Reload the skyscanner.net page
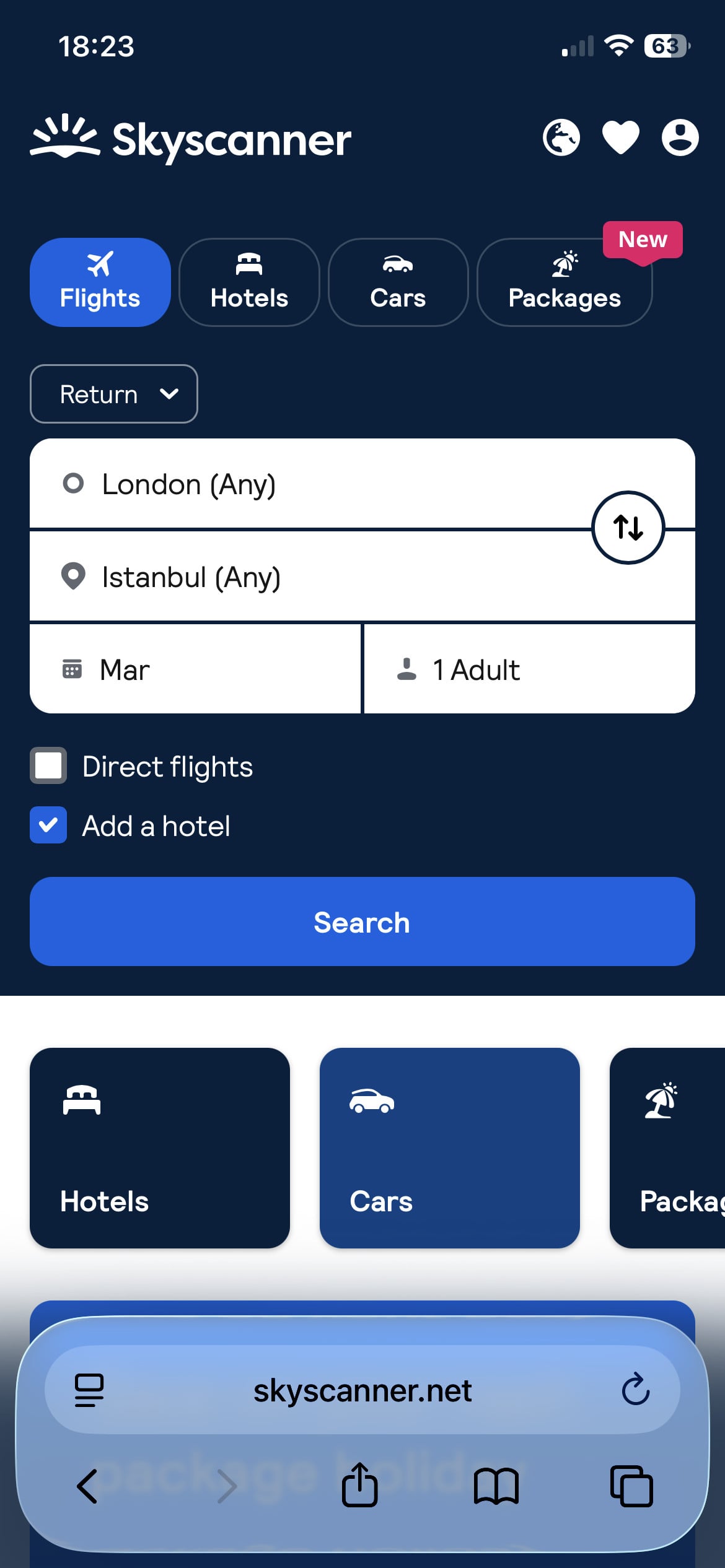 click(635, 1390)
